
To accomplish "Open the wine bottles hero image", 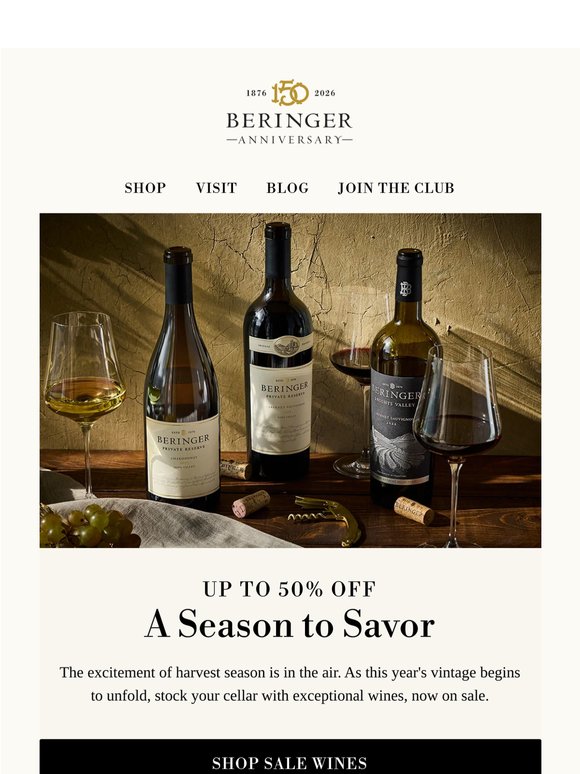I will click(x=290, y=380).
